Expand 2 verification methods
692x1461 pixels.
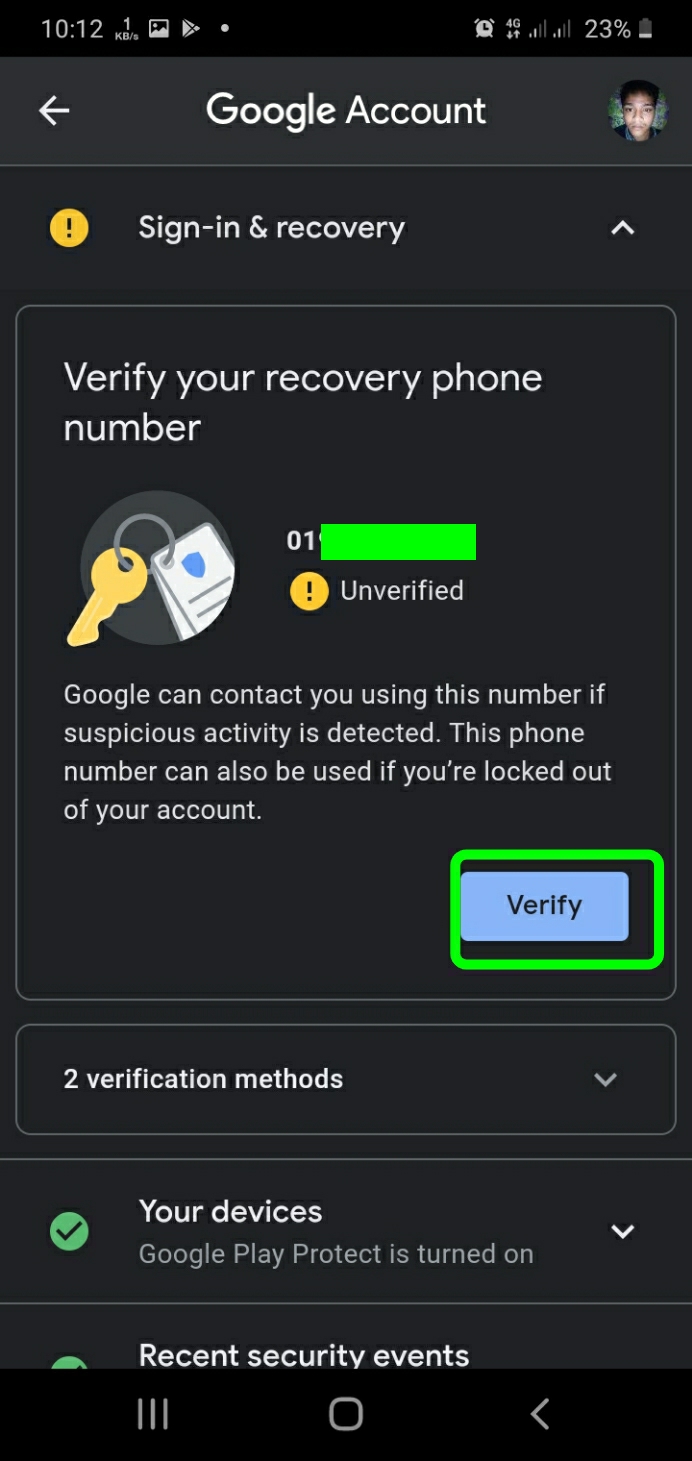coord(605,1079)
